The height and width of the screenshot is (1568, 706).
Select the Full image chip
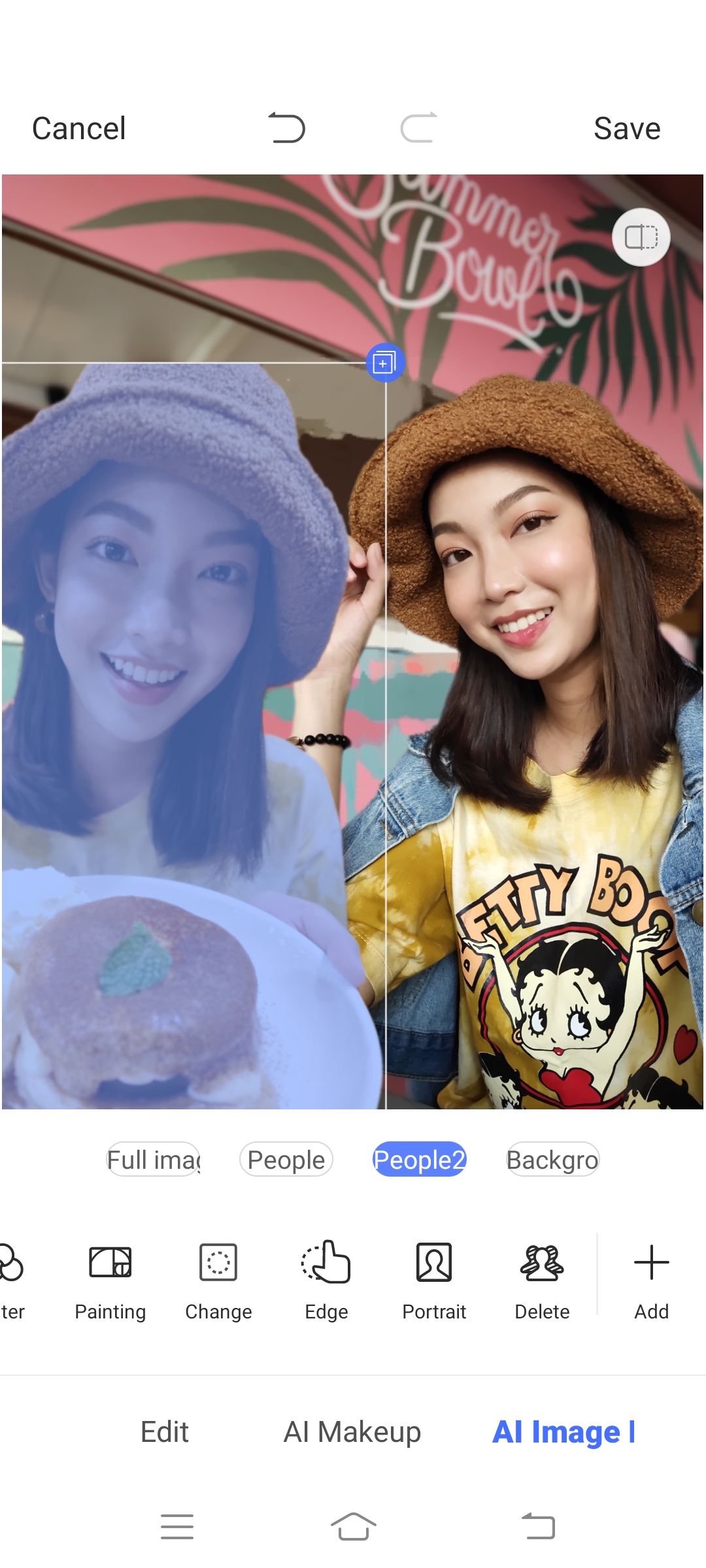pyautogui.click(x=154, y=1160)
